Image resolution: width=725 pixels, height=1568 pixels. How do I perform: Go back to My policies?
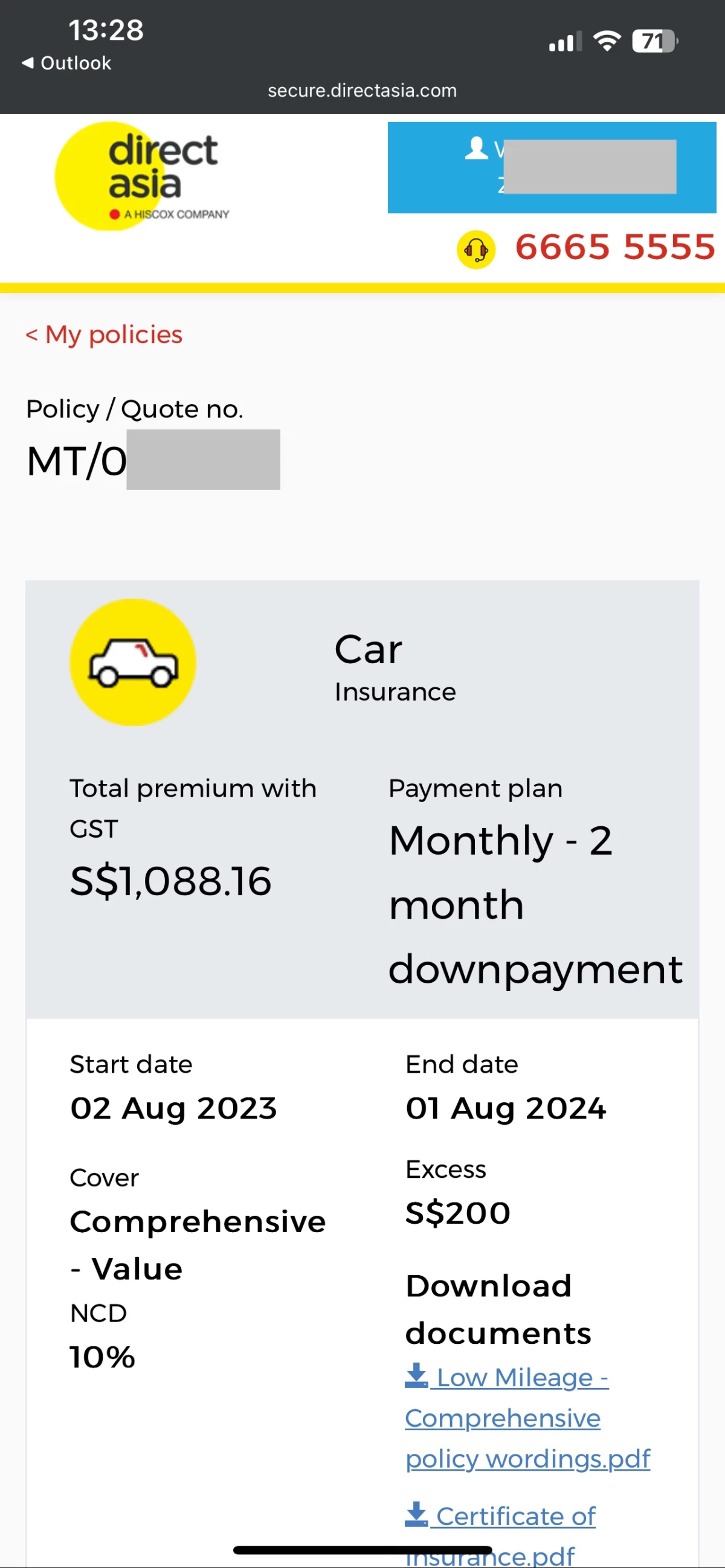click(104, 335)
